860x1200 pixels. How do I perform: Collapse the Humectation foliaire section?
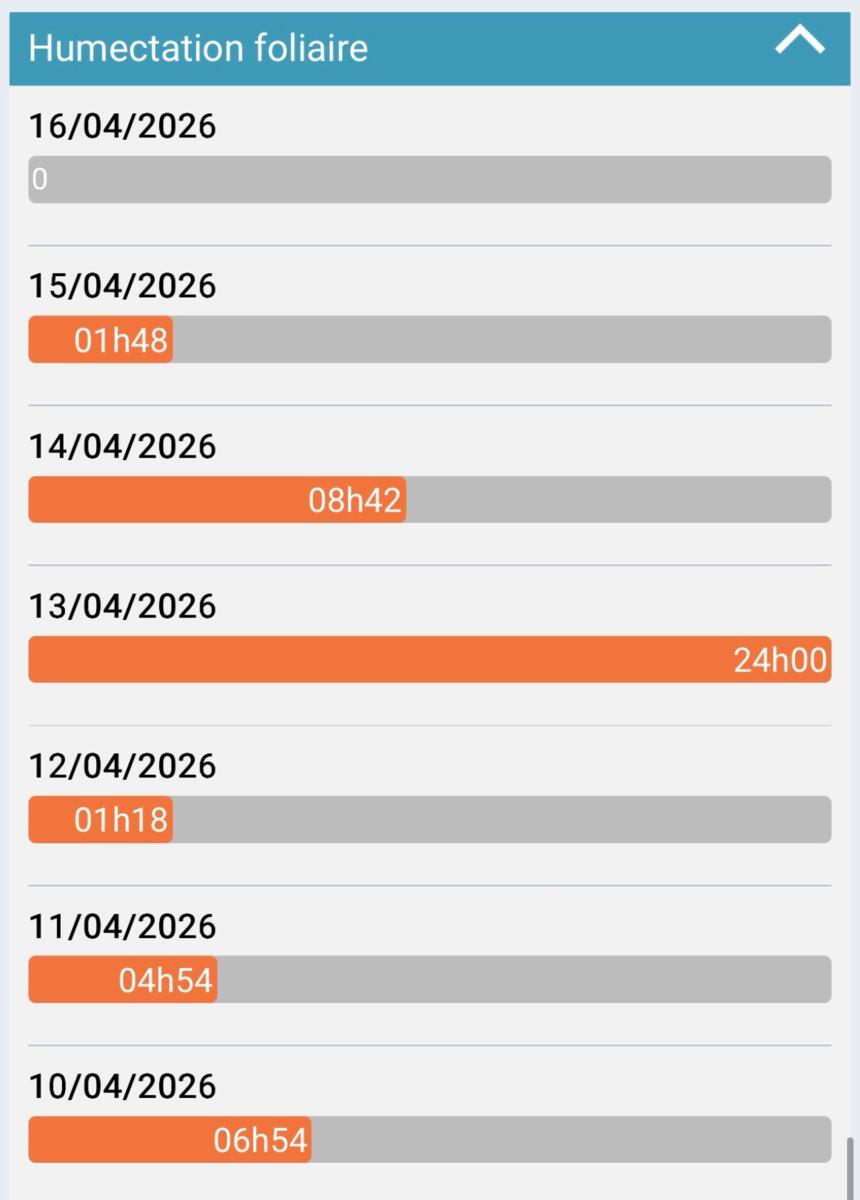800,41
